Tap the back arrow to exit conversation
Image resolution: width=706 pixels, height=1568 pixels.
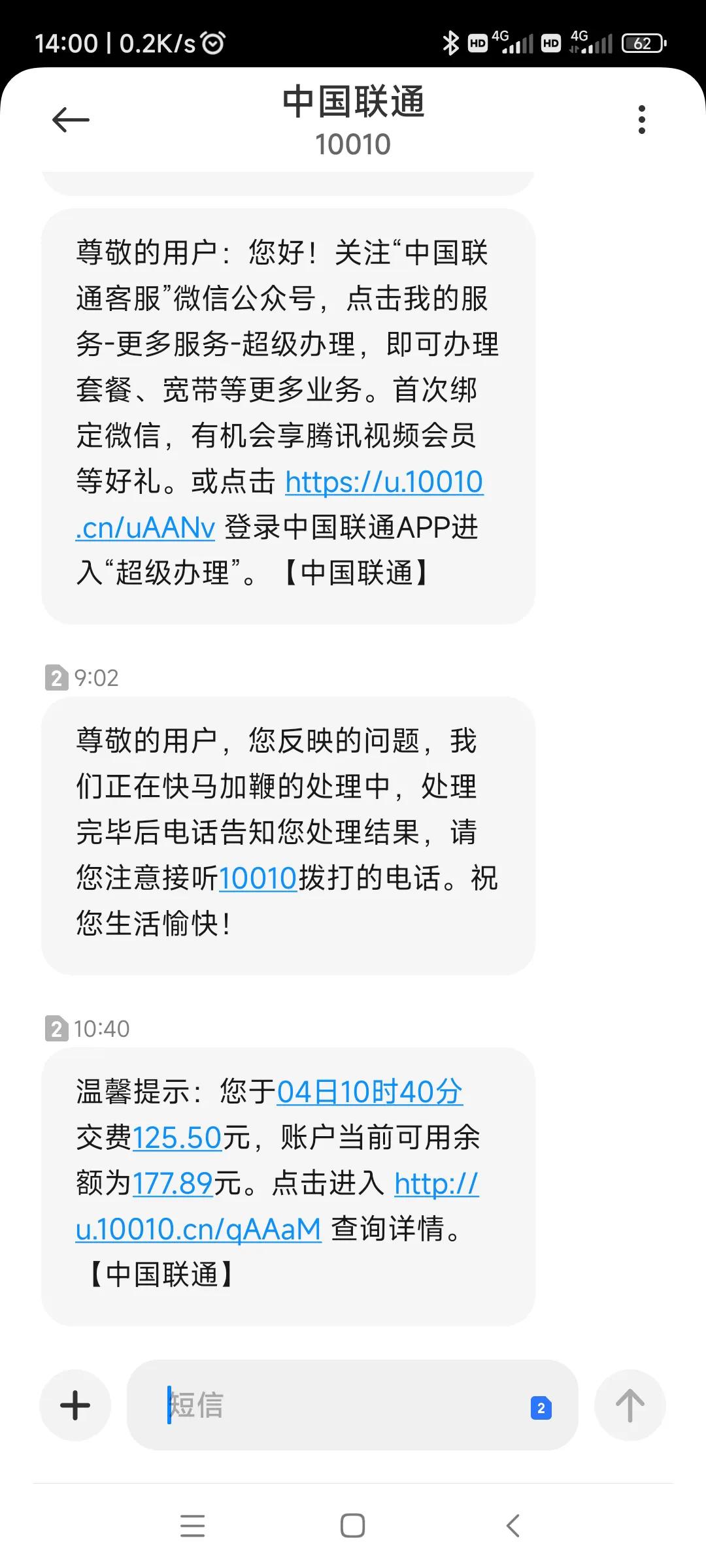[x=70, y=120]
